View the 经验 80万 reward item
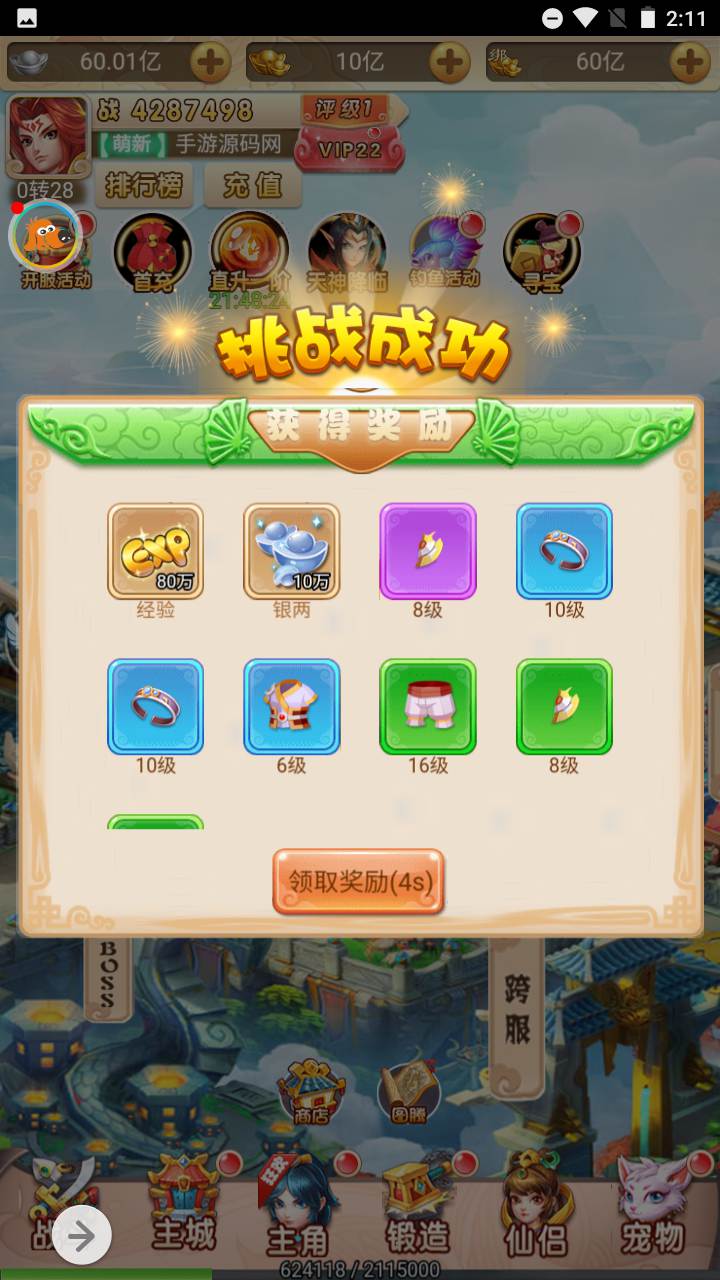Screen dimensions: 720x1280 coord(156,551)
